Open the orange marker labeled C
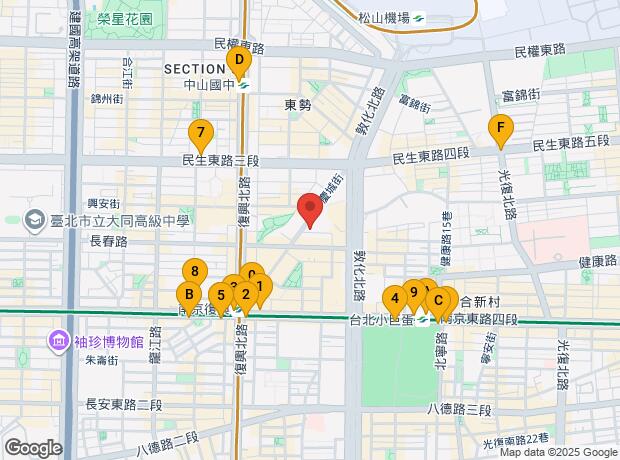This screenshot has width=620, height=460. [x=438, y=298]
